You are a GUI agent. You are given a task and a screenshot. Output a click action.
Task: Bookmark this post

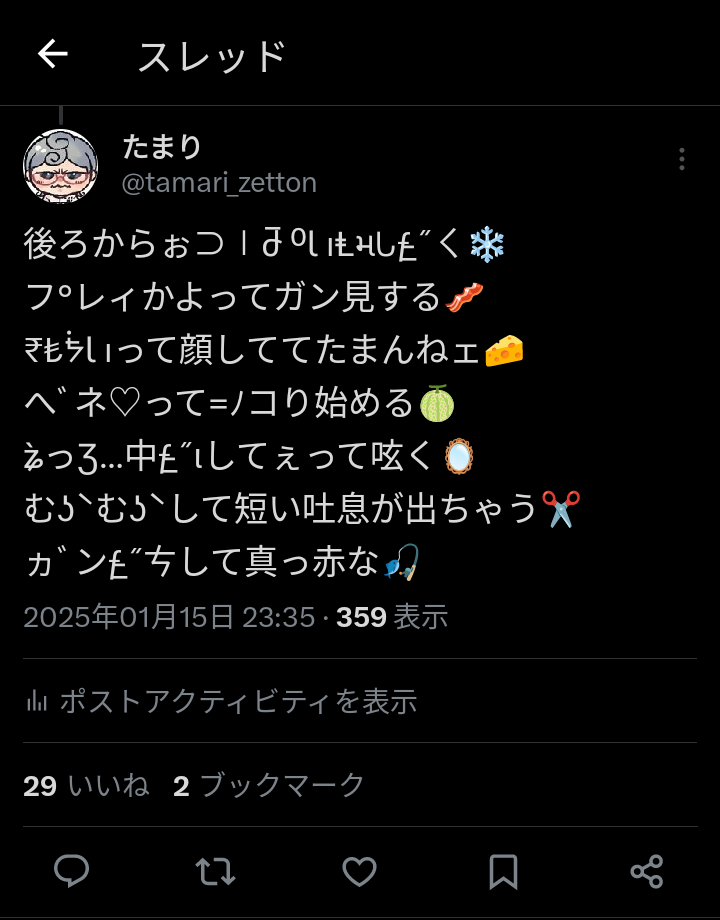click(503, 871)
